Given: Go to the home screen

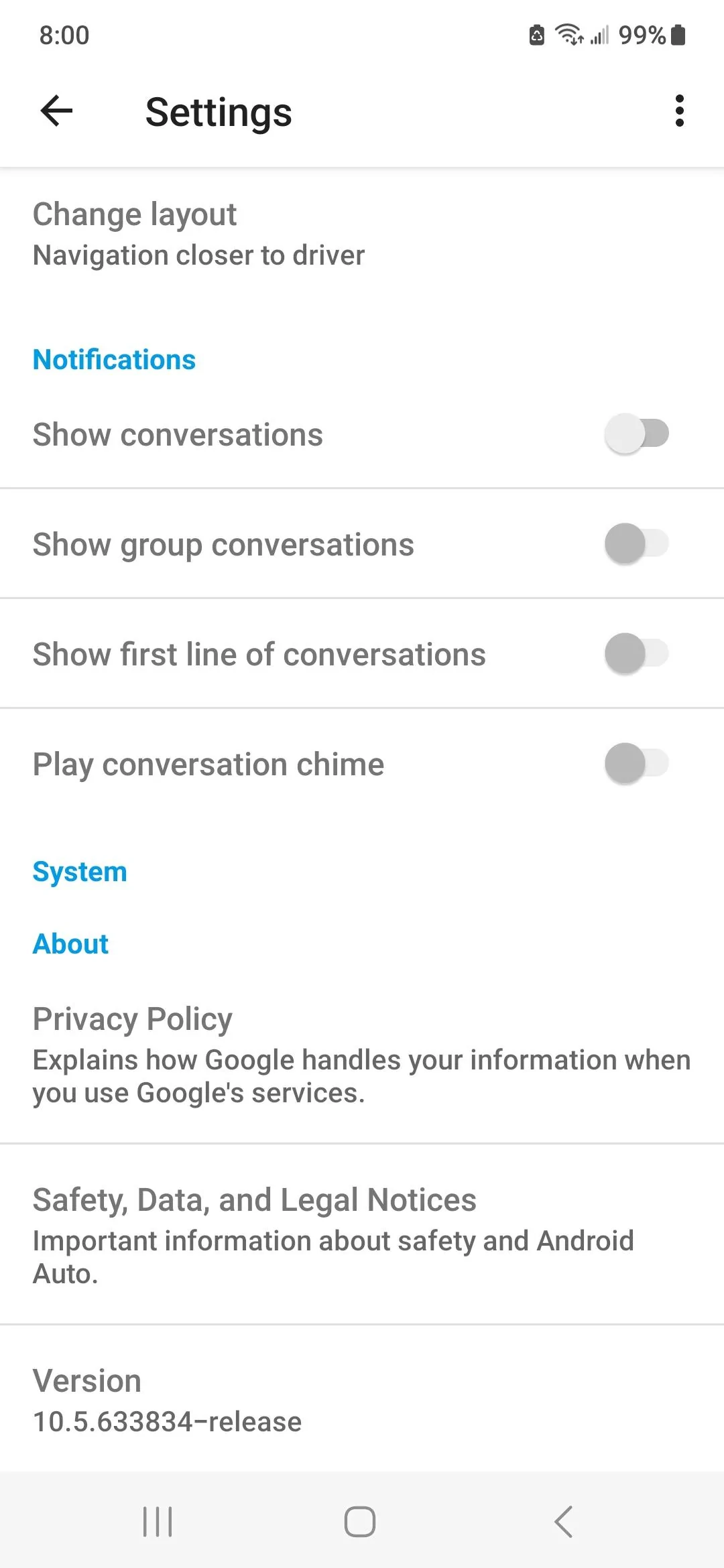Looking at the screenshot, I should (x=360, y=1521).
